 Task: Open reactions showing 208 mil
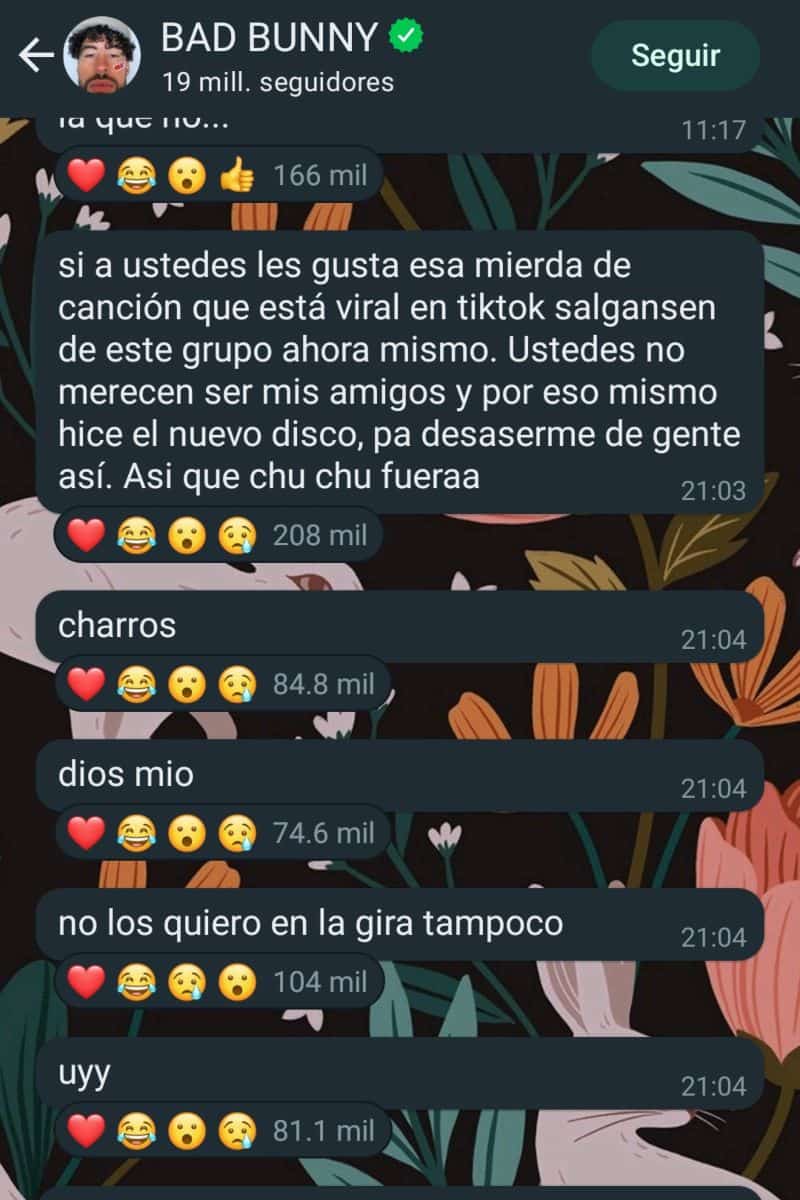click(217, 536)
